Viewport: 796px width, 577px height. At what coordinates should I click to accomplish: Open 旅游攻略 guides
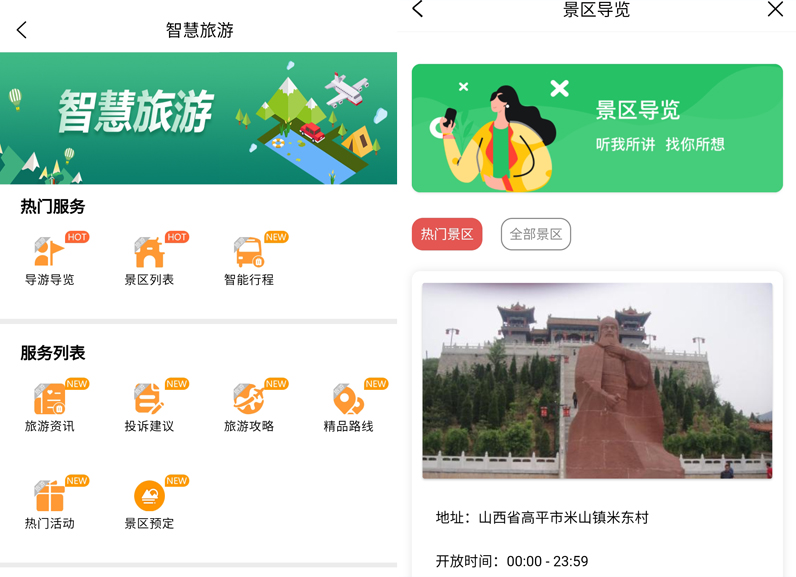pyautogui.click(x=248, y=407)
